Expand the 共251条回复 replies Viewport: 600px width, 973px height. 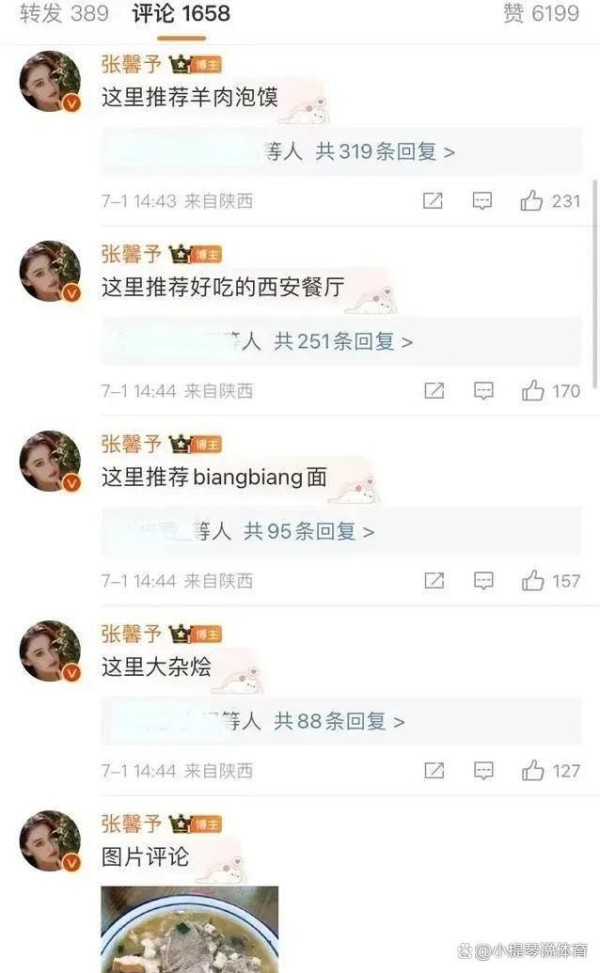point(343,341)
